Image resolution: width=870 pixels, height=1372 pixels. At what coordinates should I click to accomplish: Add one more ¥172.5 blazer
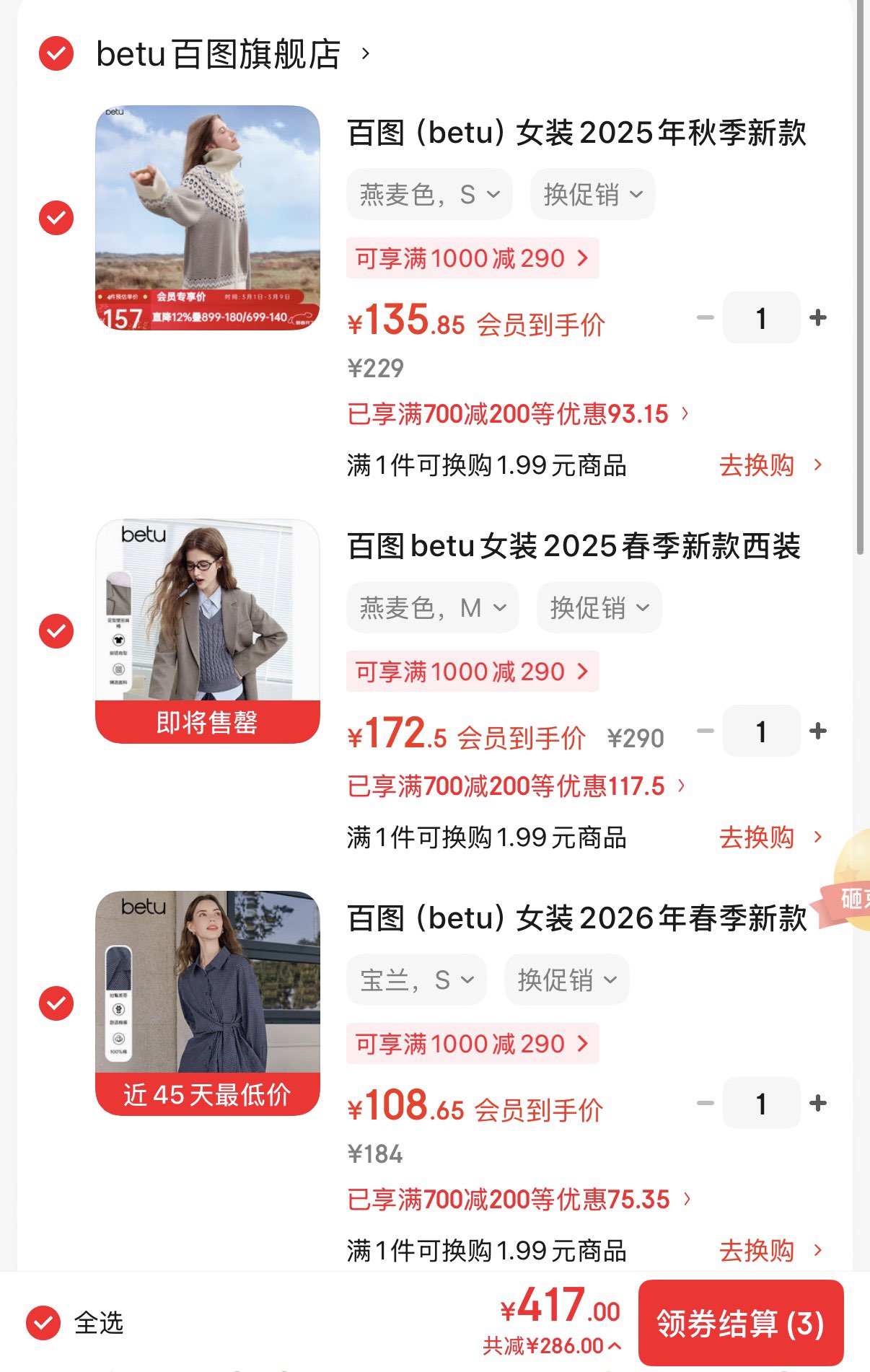pos(818,731)
